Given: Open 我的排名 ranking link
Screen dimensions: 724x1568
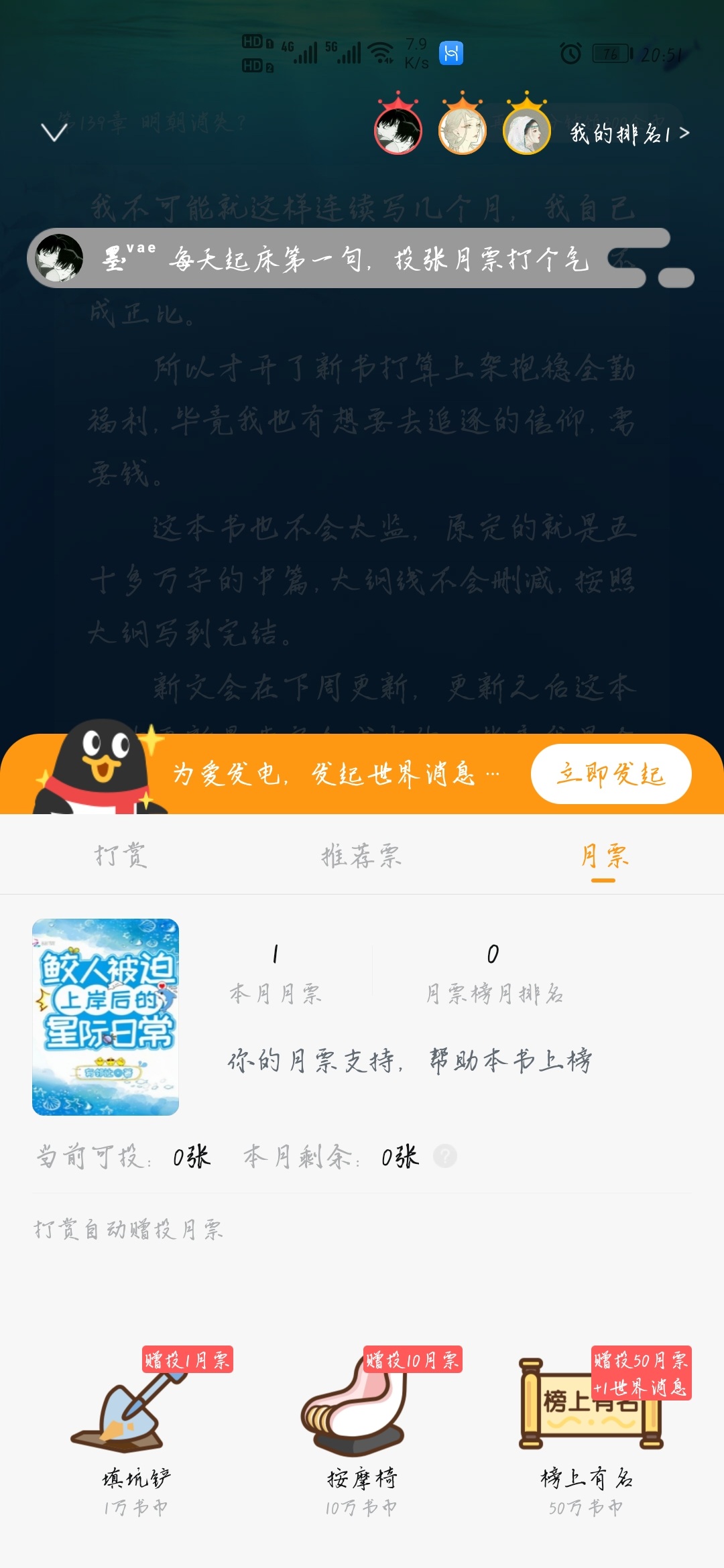Looking at the screenshot, I should pos(629,133).
